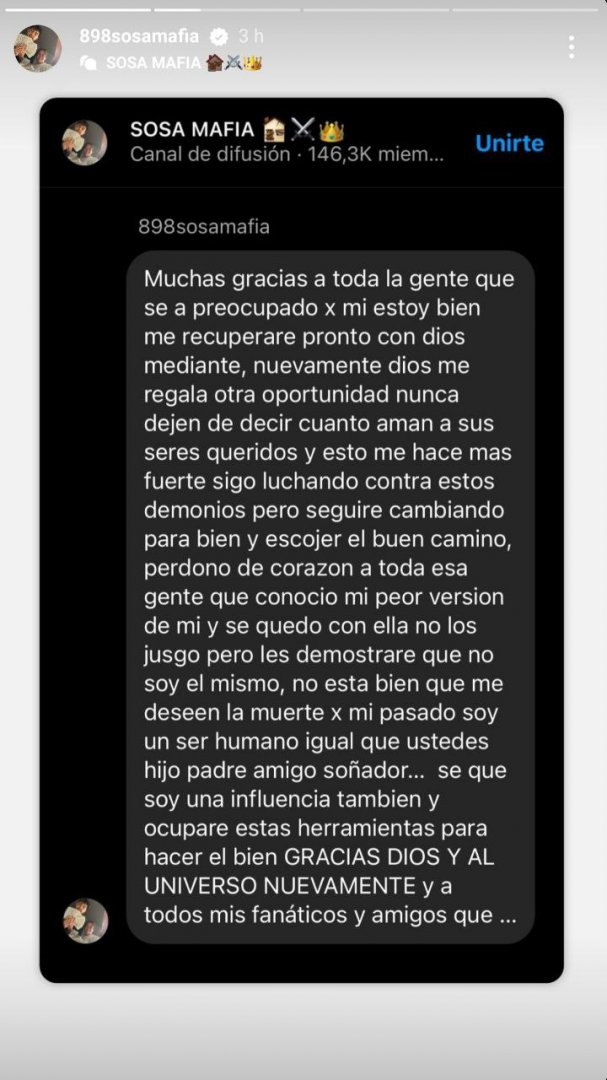607x1080 pixels.
Task: Open the SOSA MAFIA channel link under the username
Action: click(x=171, y=63)
